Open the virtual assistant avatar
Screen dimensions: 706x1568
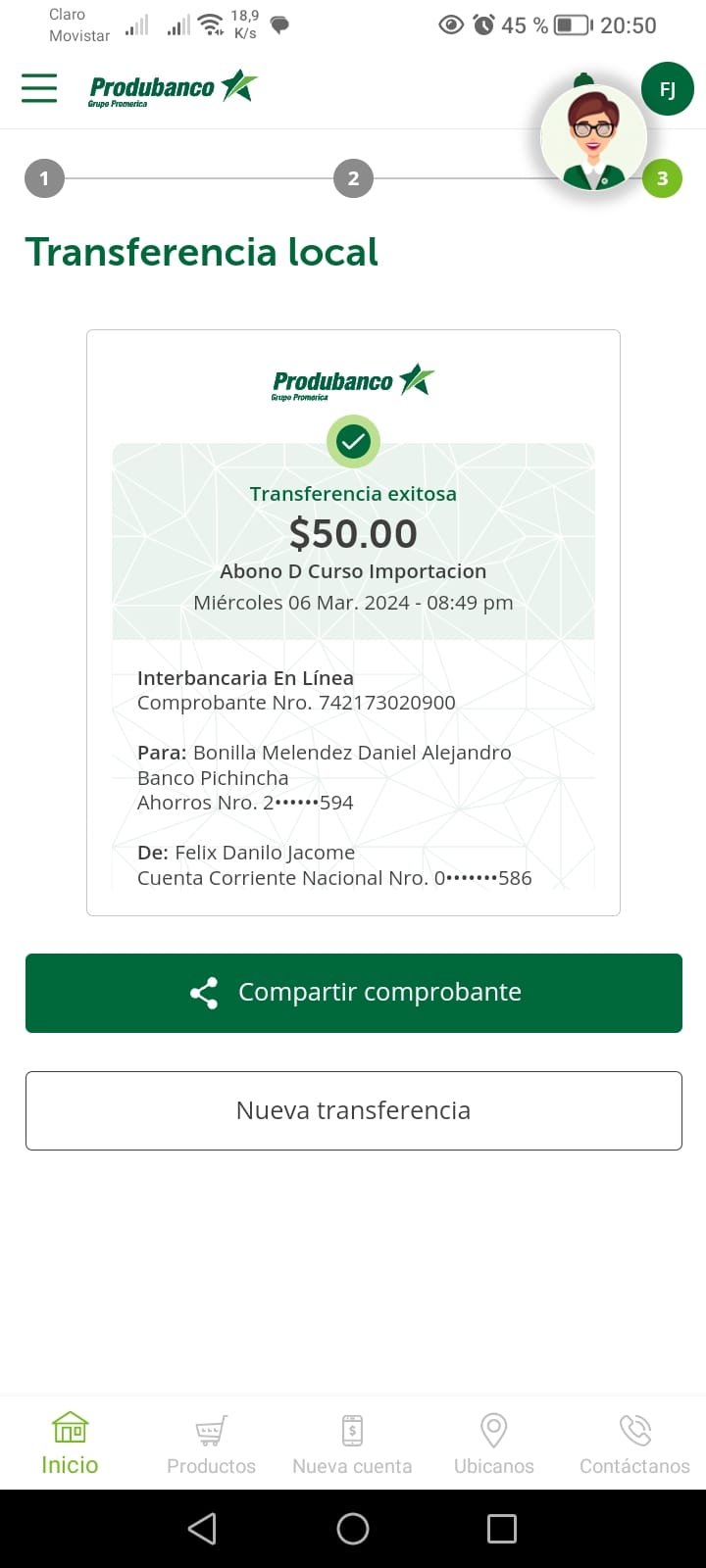tap(593, 136)
